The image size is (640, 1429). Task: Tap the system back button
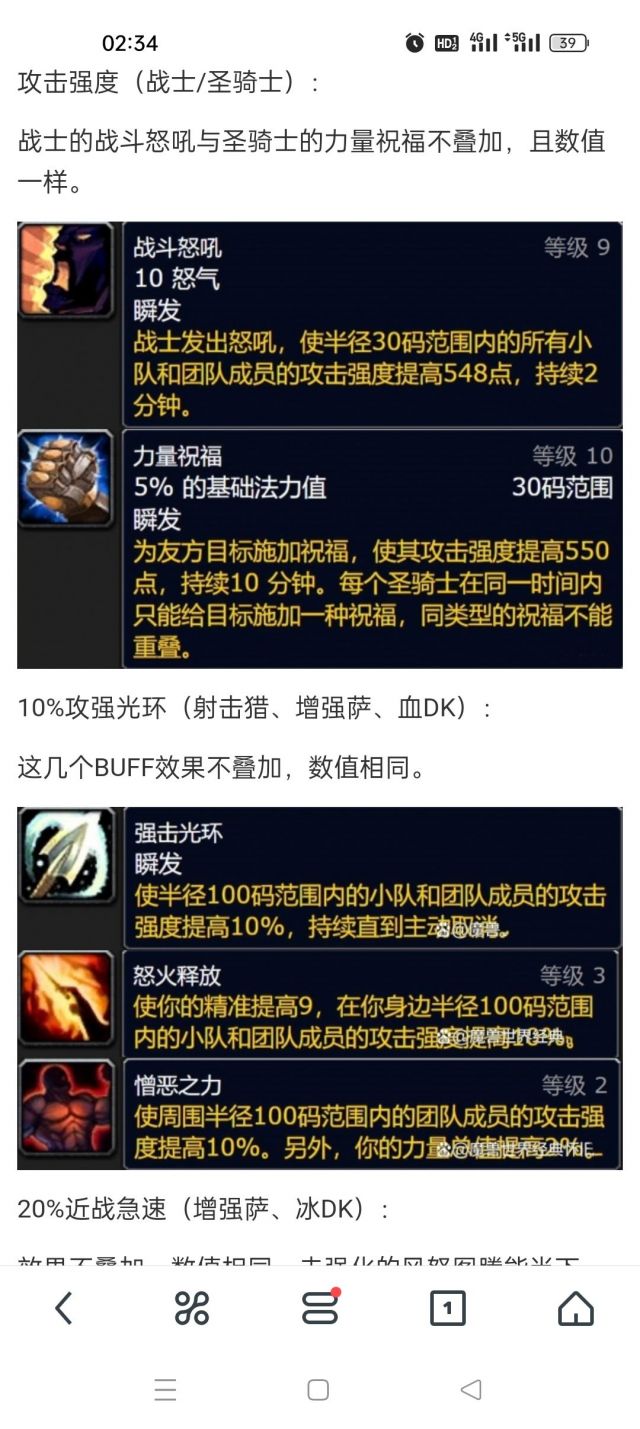coord(471,1389)
